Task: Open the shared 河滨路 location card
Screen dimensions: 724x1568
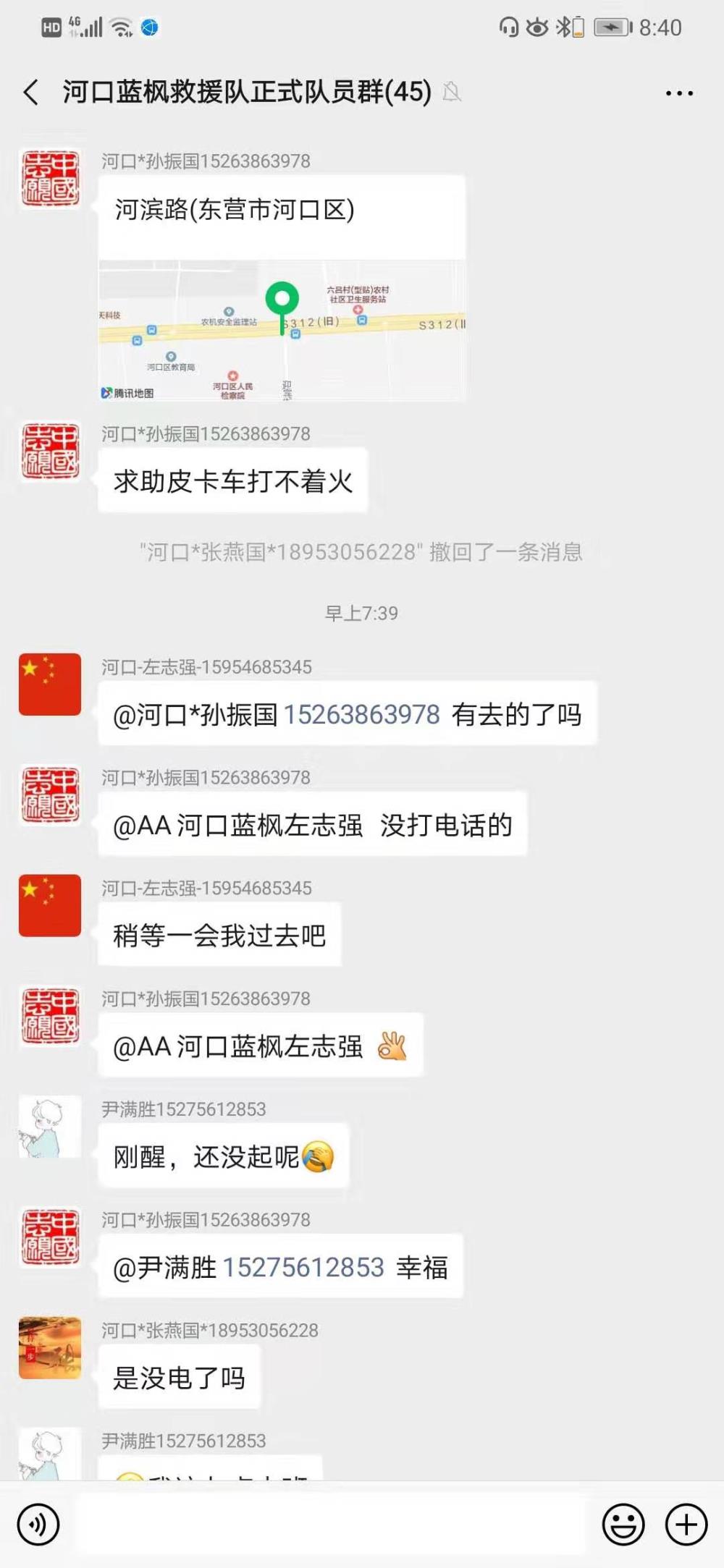Action: (x=282, y=288)
